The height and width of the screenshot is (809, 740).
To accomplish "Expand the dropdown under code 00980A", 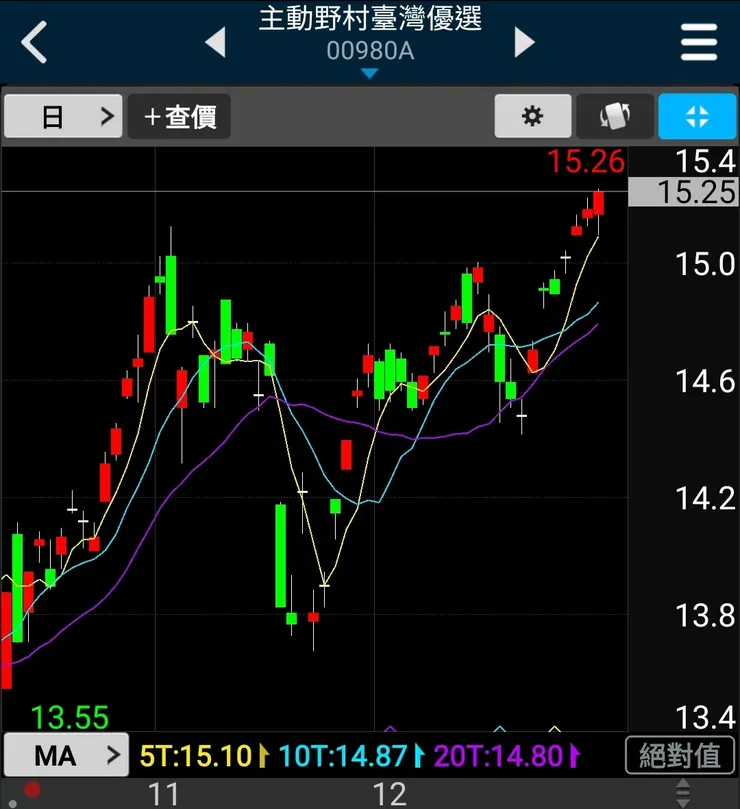I will pyautogui.click(x=370, y=73).
